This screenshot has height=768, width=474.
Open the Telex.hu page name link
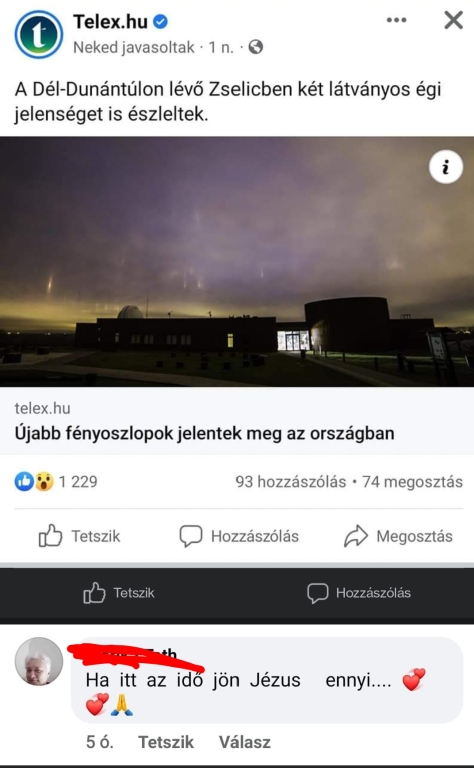coord(110,22)
